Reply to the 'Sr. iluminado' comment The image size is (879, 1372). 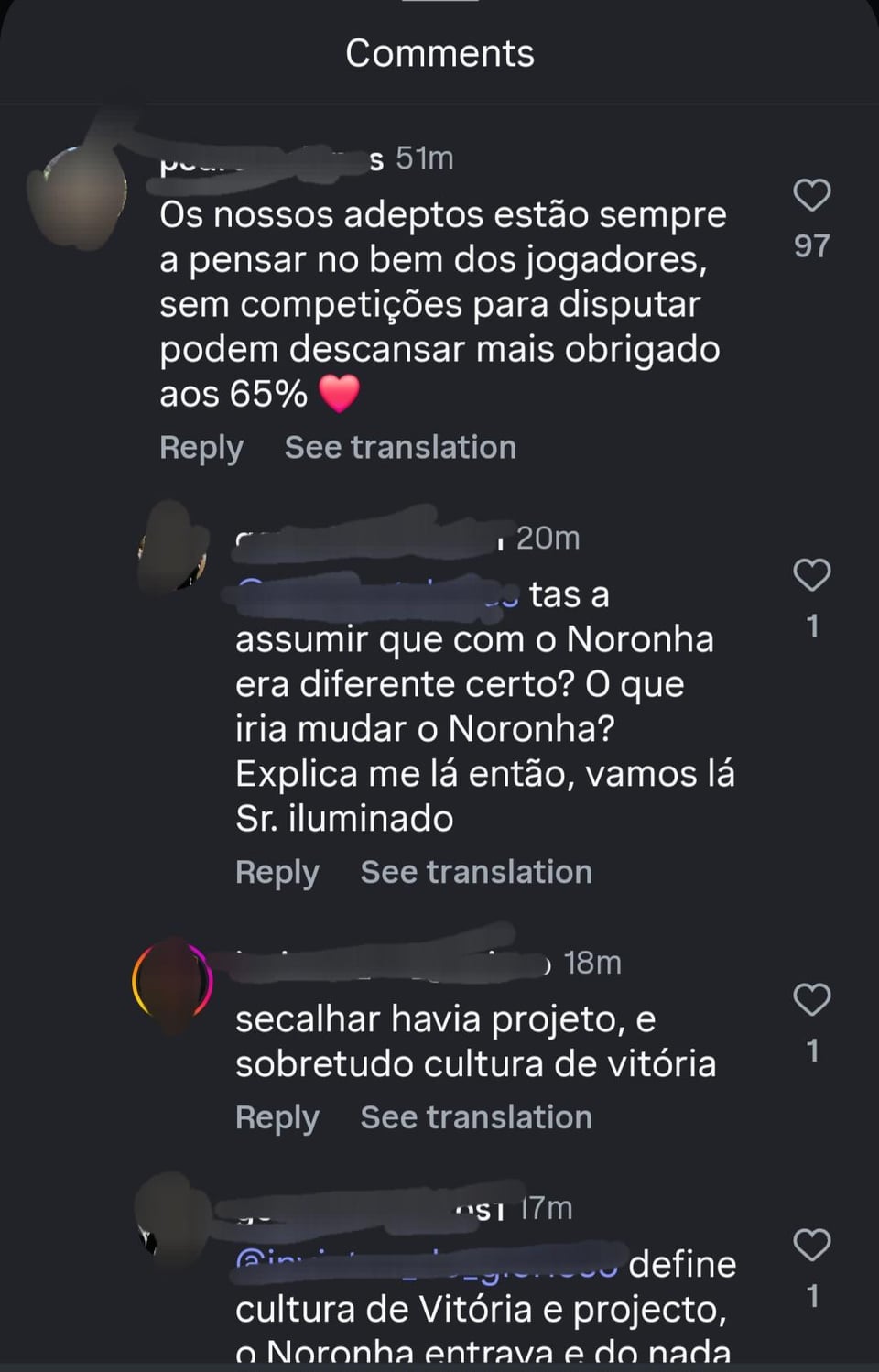click(277, 873)
